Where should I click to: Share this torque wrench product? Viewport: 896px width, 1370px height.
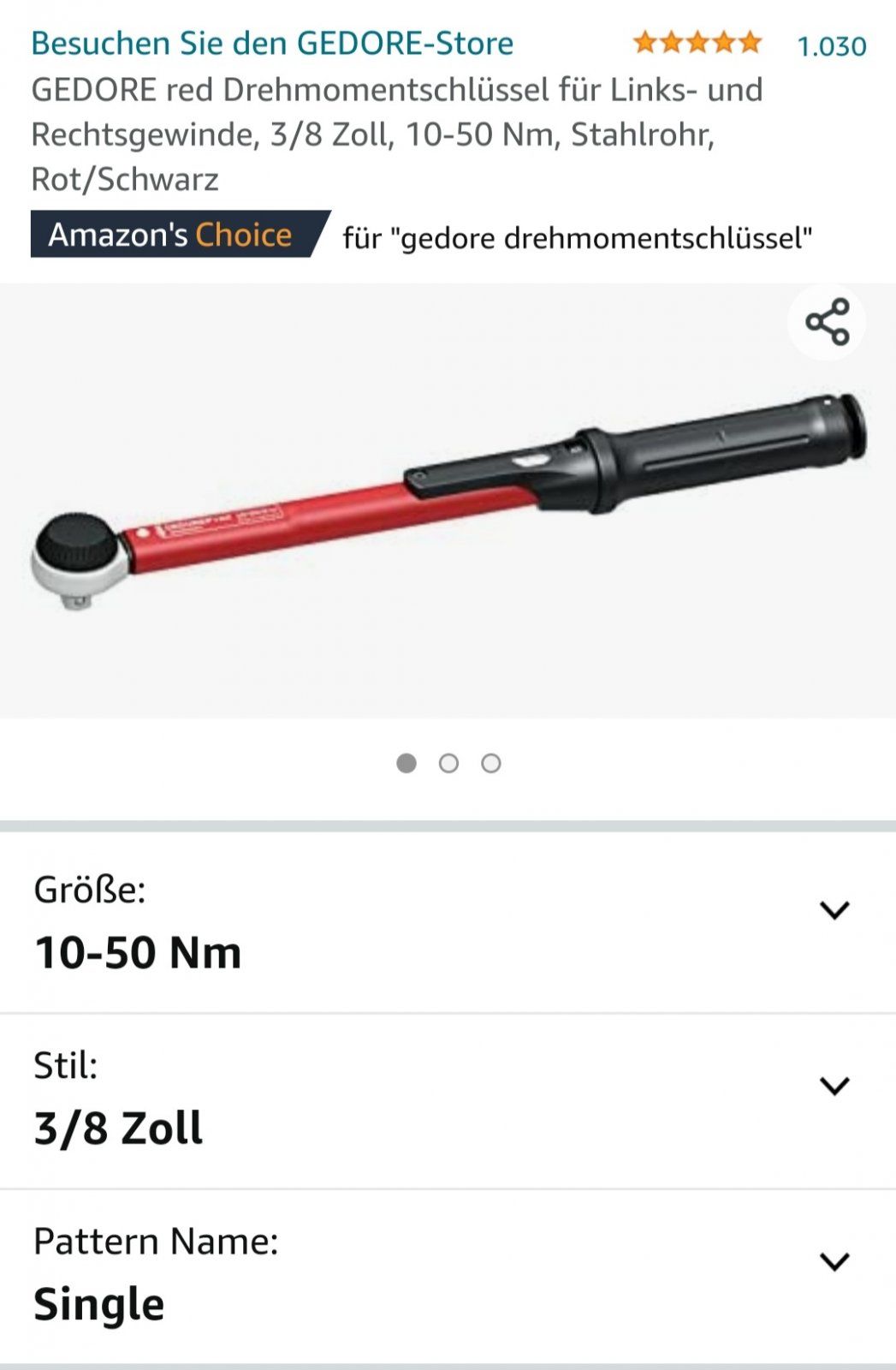(827, 322)
